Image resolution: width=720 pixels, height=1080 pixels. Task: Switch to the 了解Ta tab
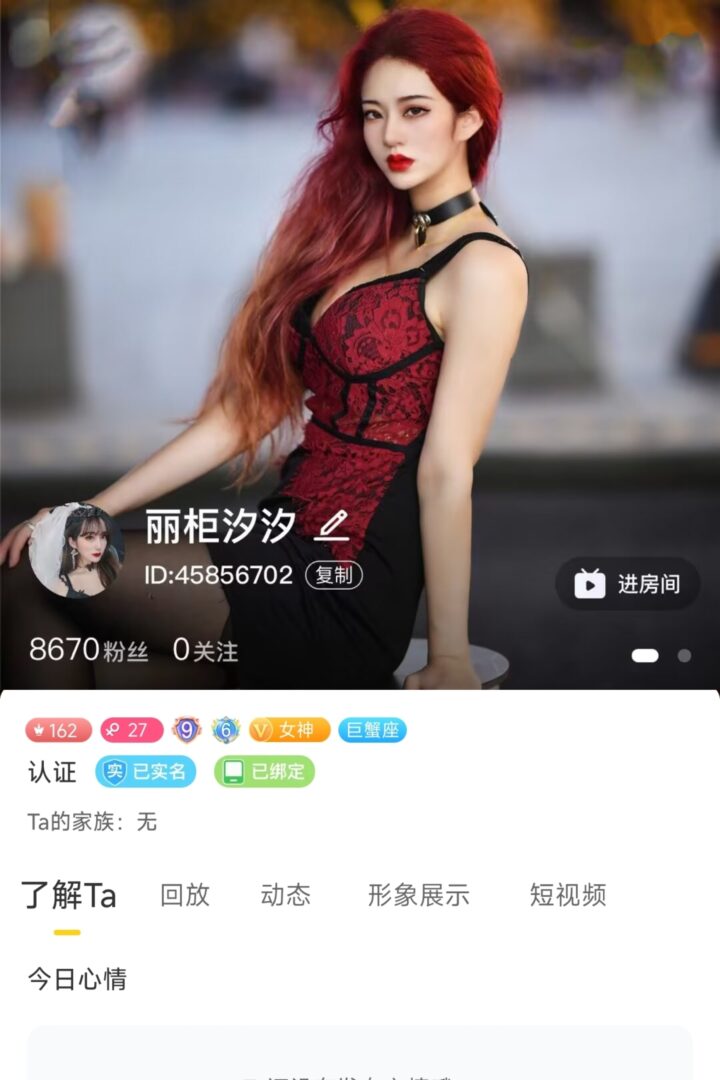click(68, 895)
